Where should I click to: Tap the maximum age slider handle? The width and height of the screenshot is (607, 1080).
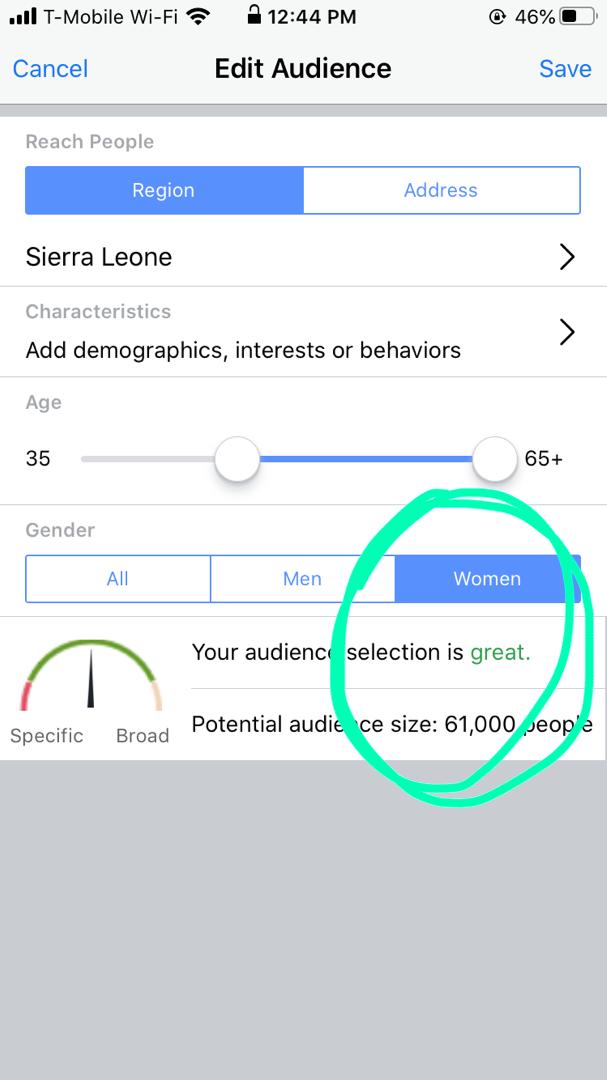pos(494,460)
